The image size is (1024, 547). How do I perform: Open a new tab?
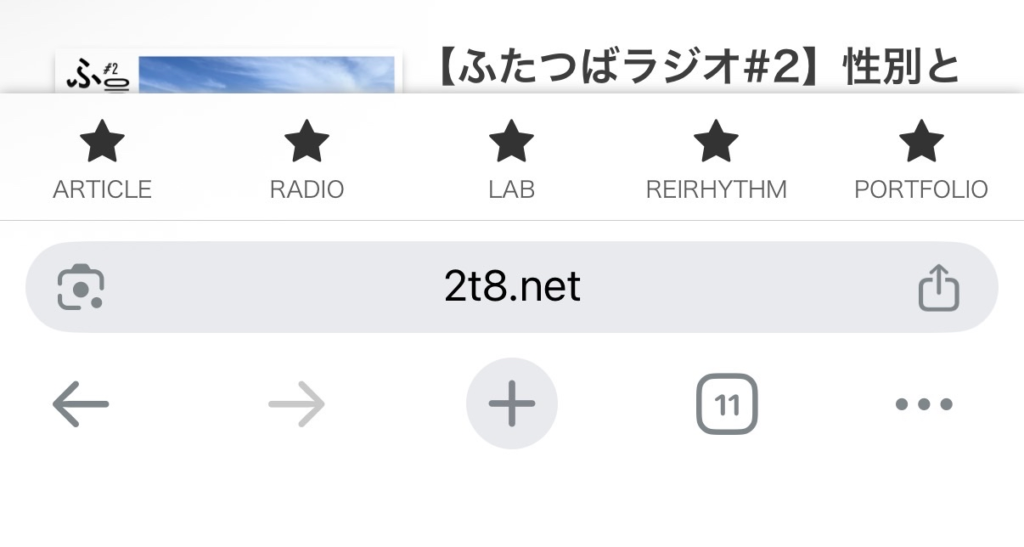[512, 404]
